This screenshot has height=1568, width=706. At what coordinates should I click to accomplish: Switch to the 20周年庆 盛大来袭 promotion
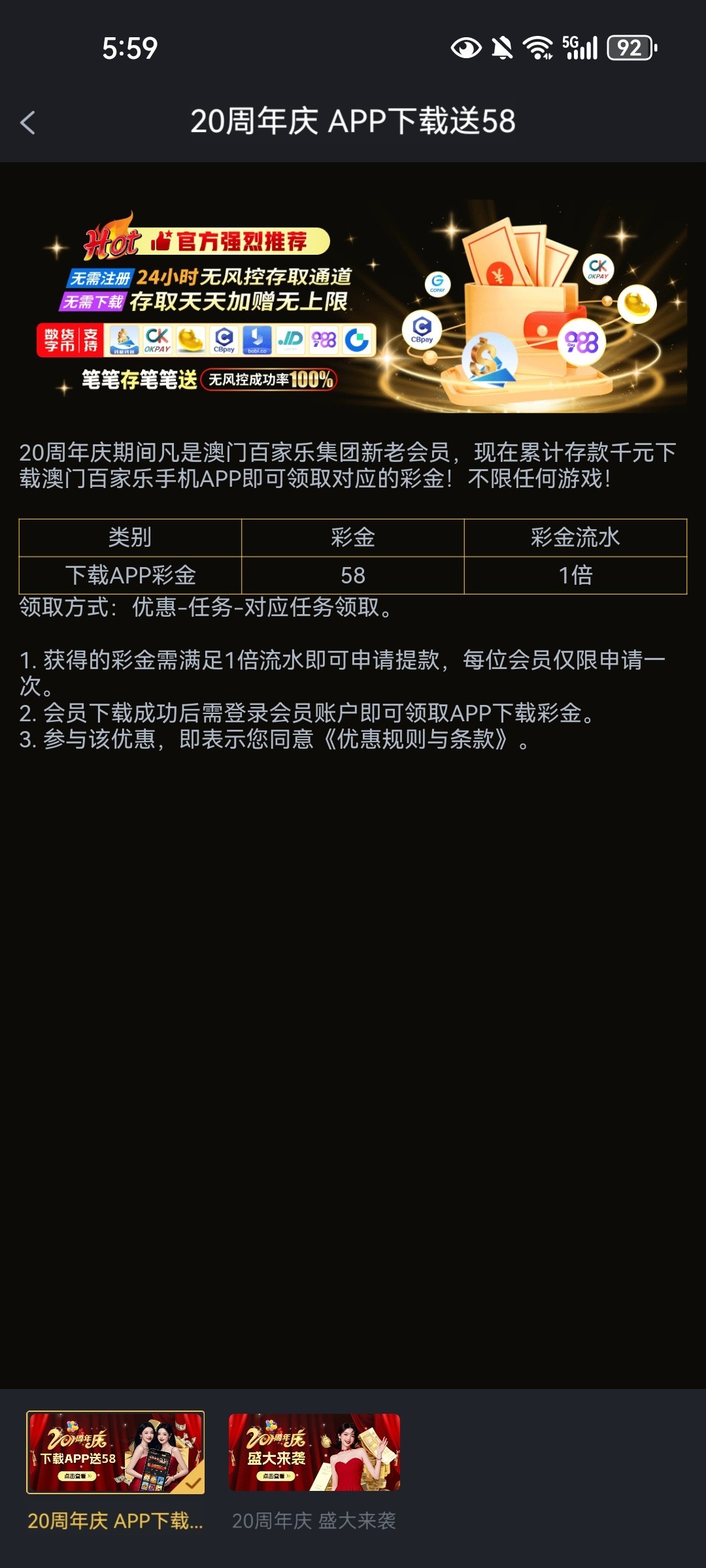coord(314,1452)
